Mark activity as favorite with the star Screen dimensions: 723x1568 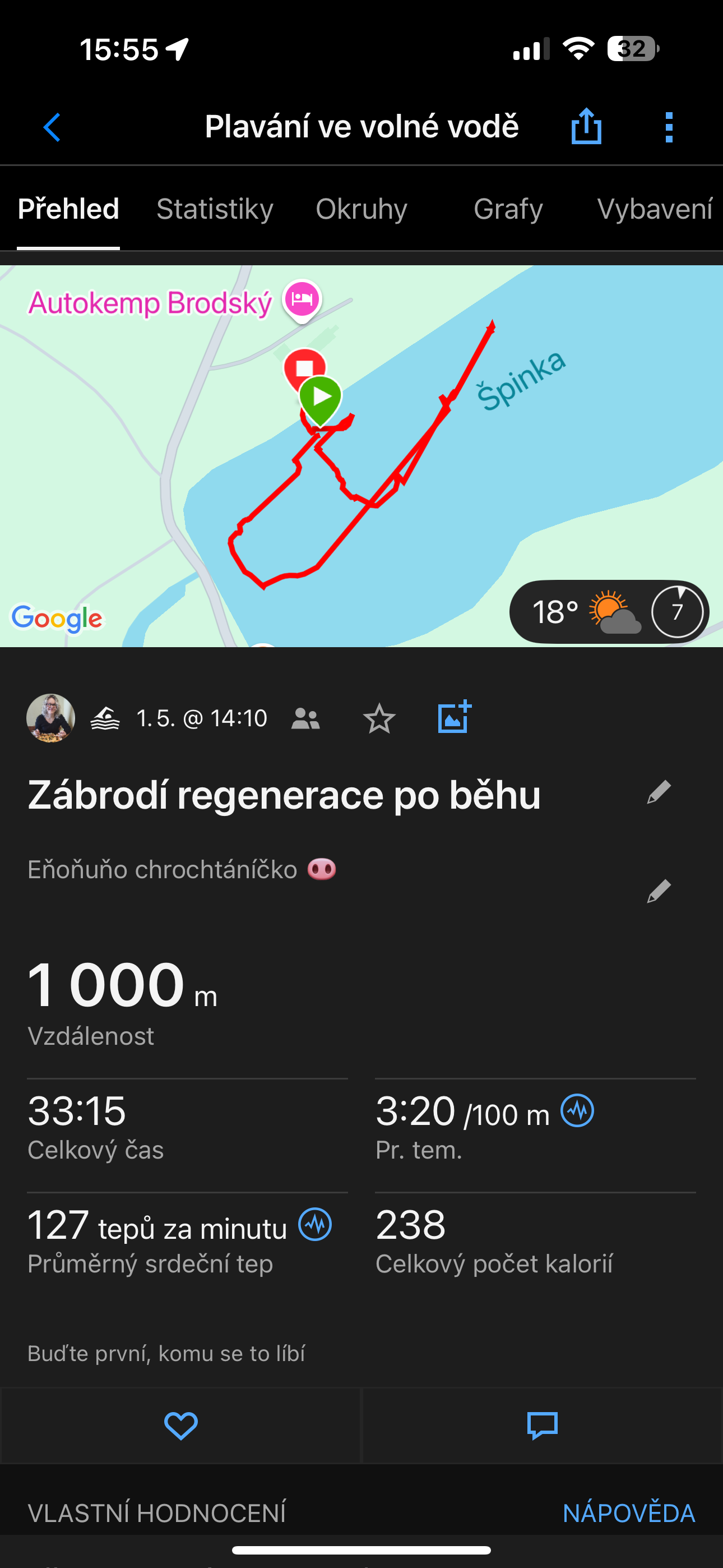tap(379, 718)
